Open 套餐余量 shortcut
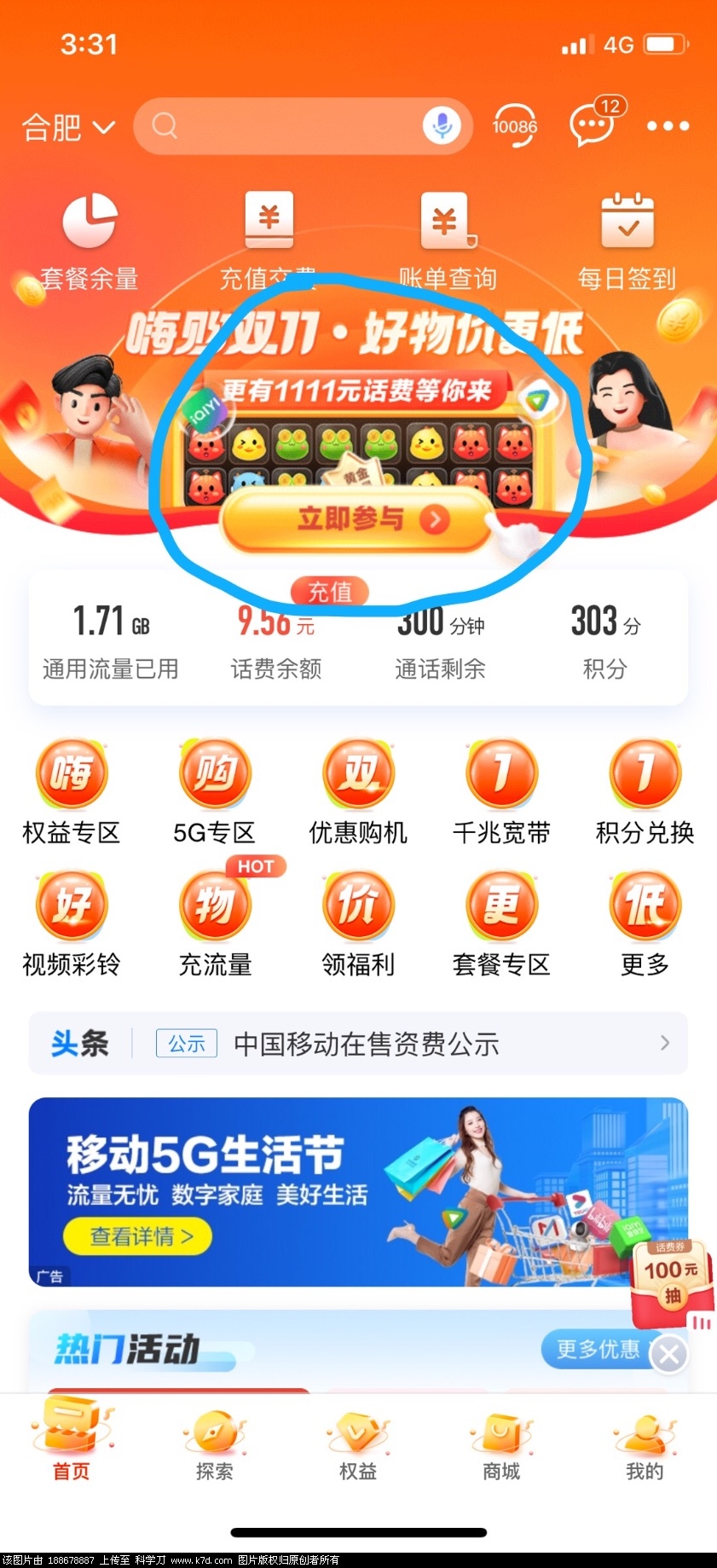717x1568 pixels. point(90,240)
